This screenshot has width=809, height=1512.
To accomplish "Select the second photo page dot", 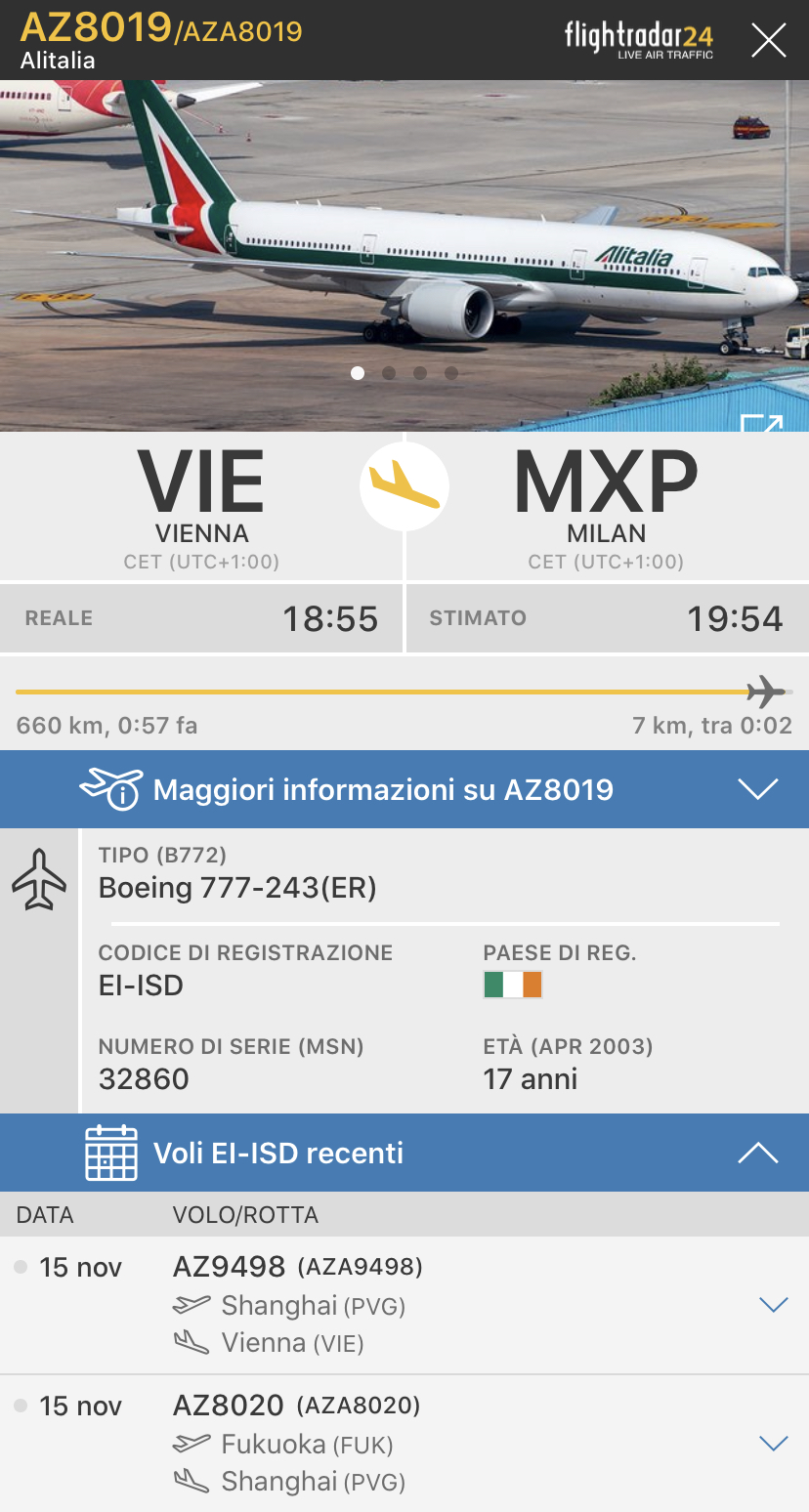I will point(389,373).
